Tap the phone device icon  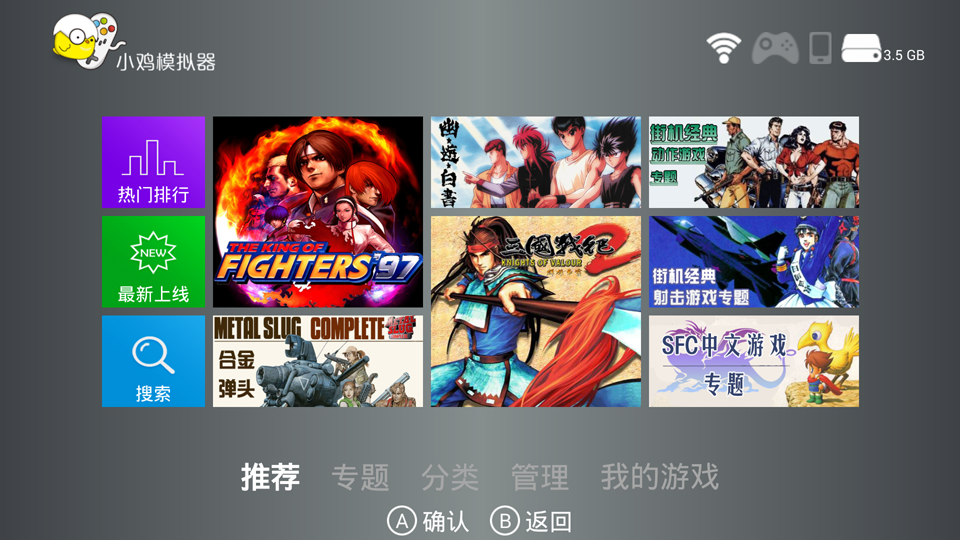tap(820, 47)
